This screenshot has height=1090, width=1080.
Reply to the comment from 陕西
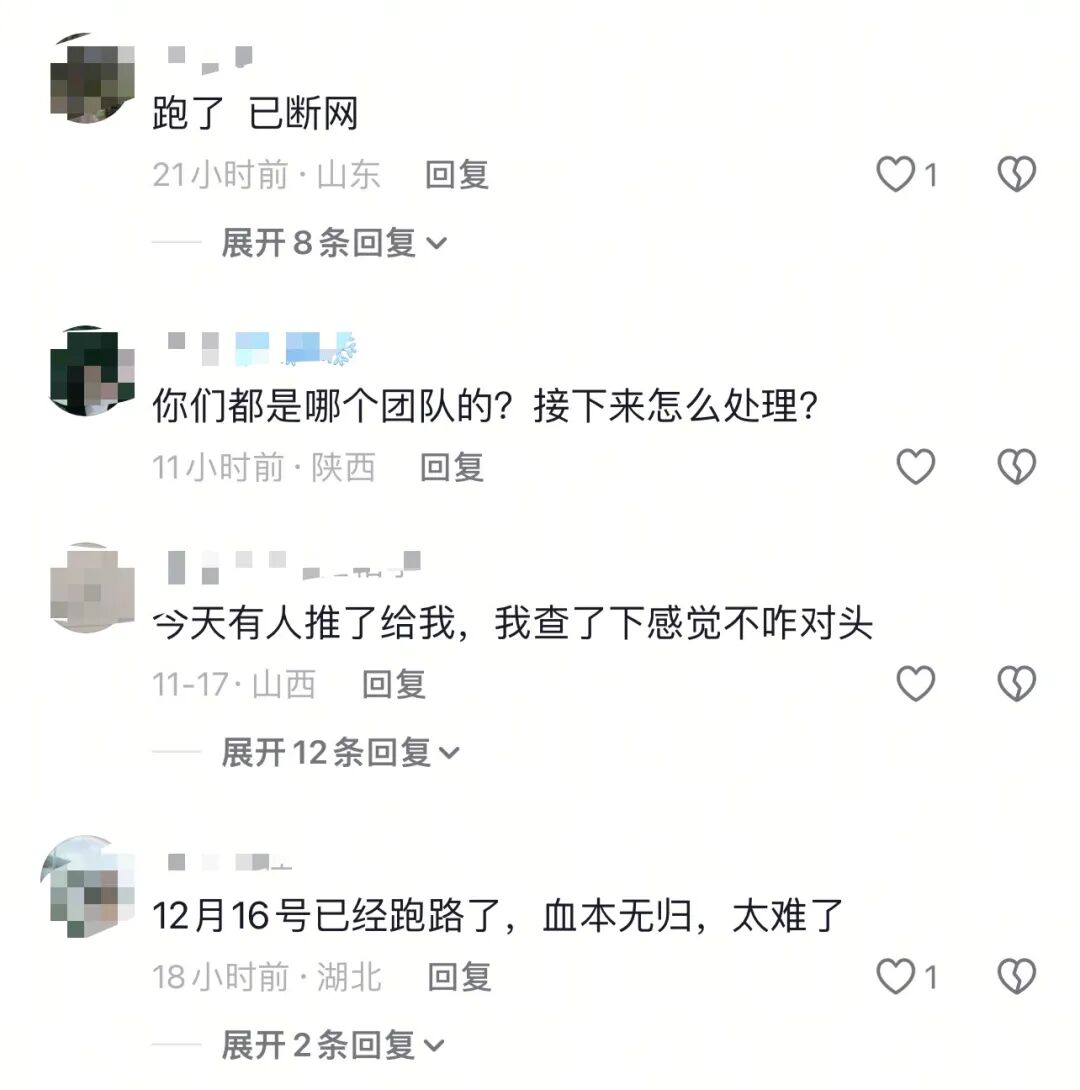click(451, 467)
